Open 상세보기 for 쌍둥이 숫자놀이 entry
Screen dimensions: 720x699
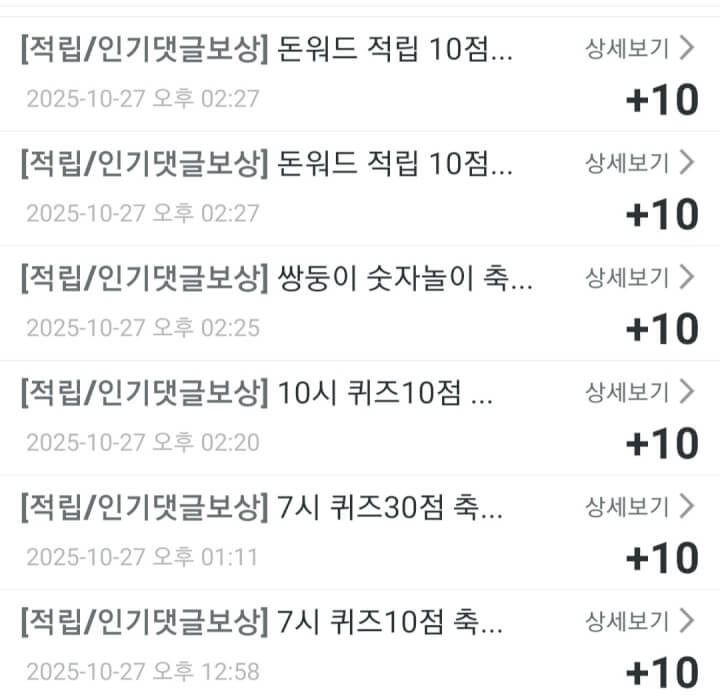click(x=638, y=277)
